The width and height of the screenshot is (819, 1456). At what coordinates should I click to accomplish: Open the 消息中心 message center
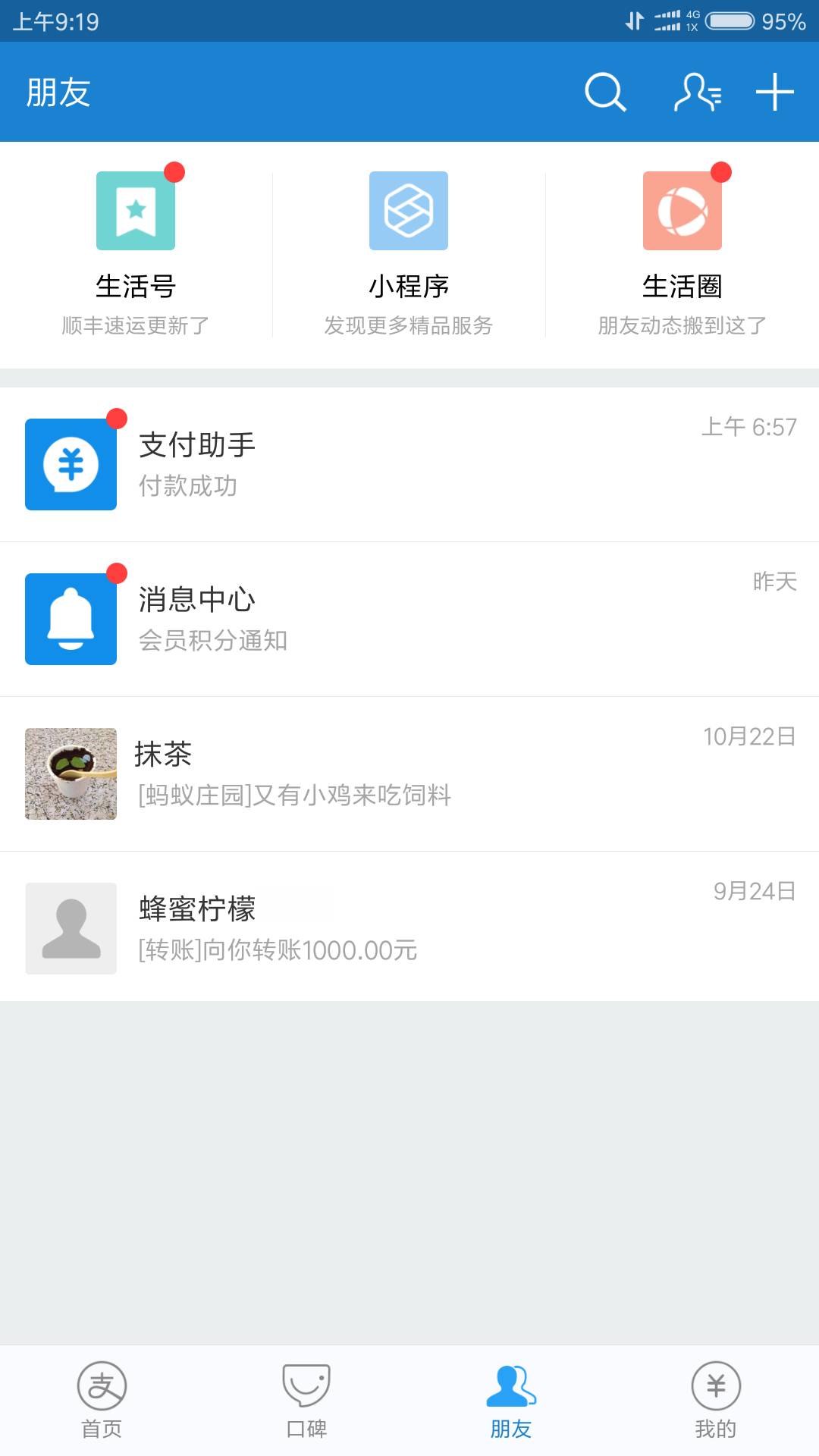coord(409,619)
